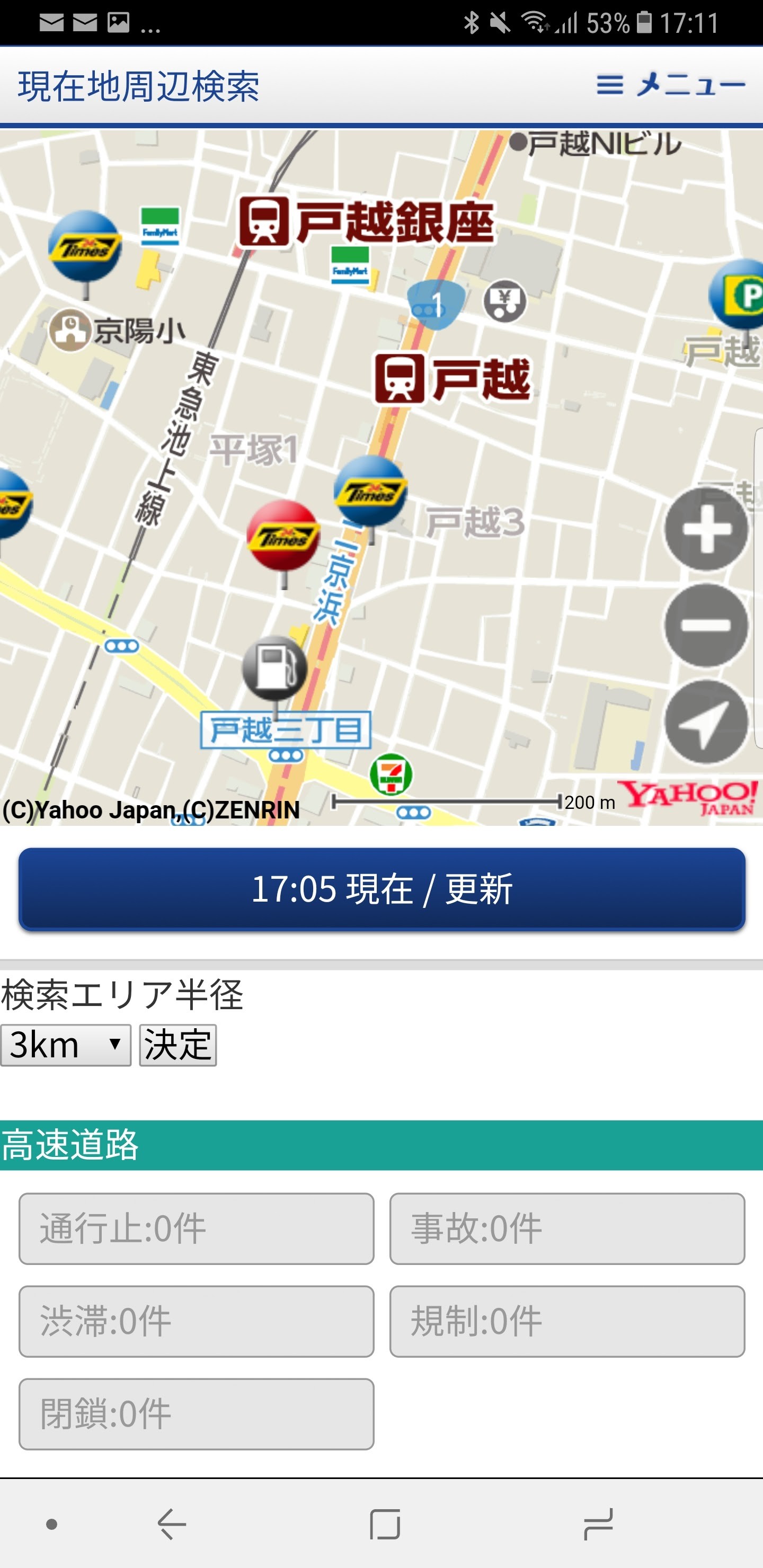Tap the 閉鎖:0件 button
This screenshot has width=763, height=1568.
(196, 1413)
